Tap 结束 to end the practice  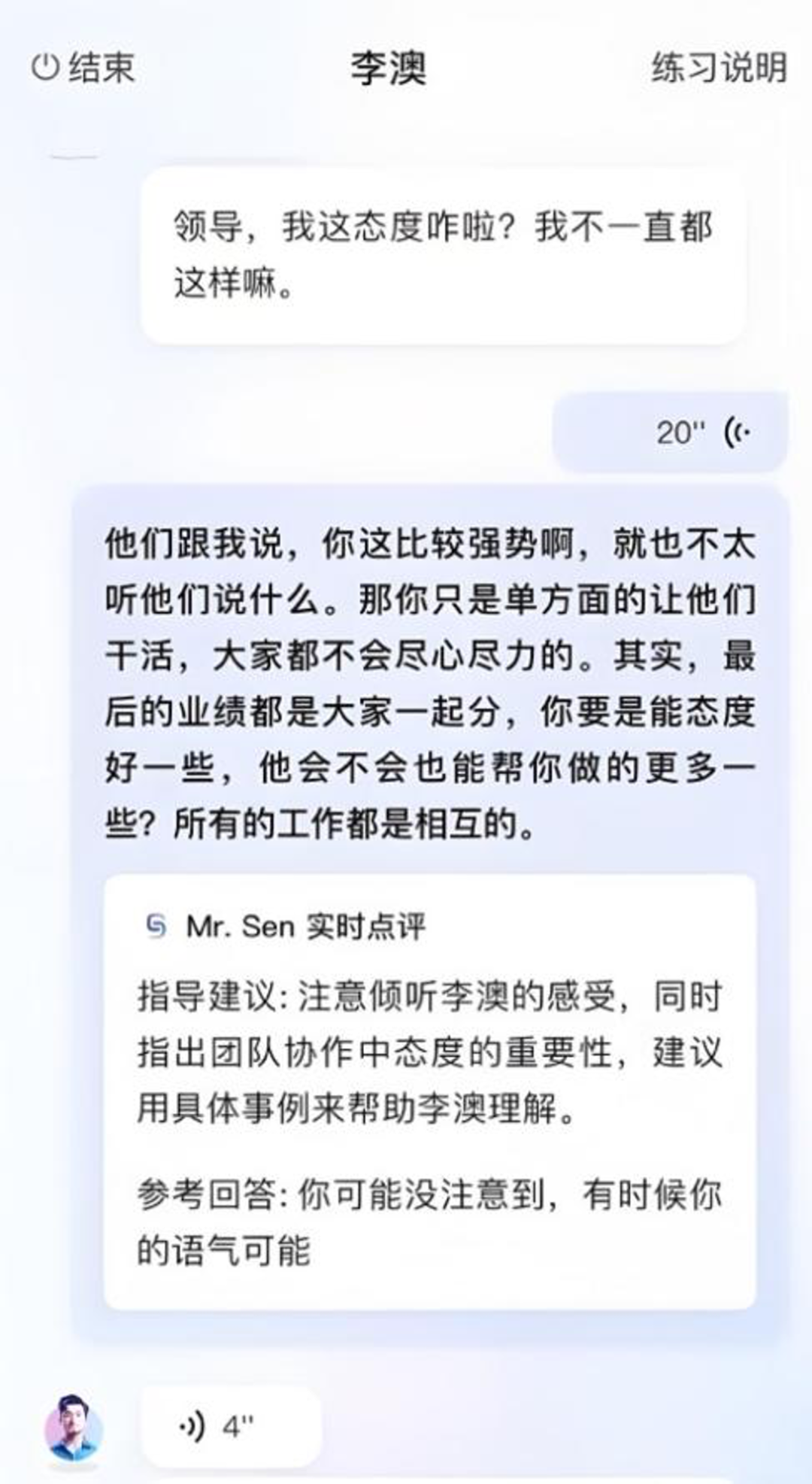coord(83,68)
